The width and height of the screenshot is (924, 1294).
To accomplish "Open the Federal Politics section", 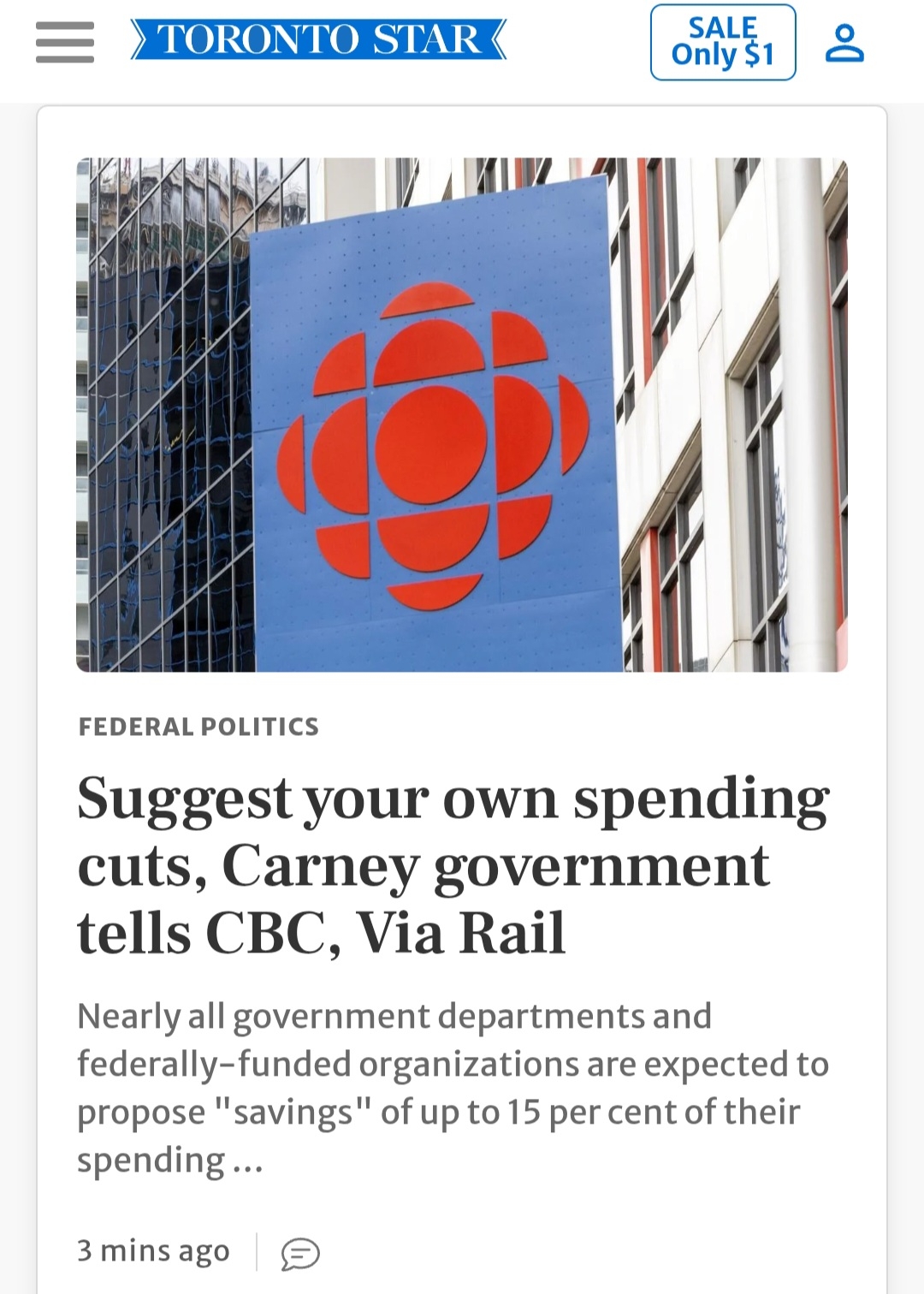I will pos(198,727).
